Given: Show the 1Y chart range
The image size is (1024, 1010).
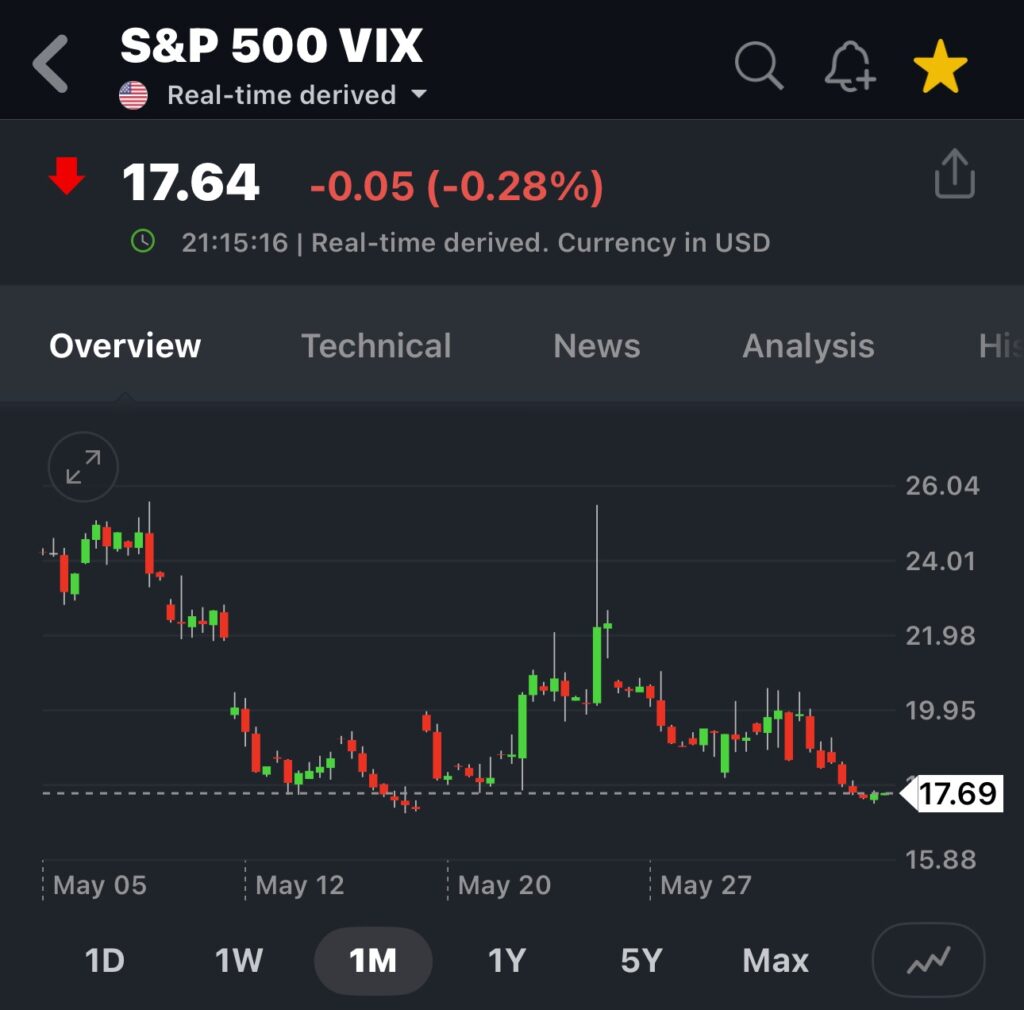Looking at the screenshot, I should pyautogui.click(x=506, y=961).
